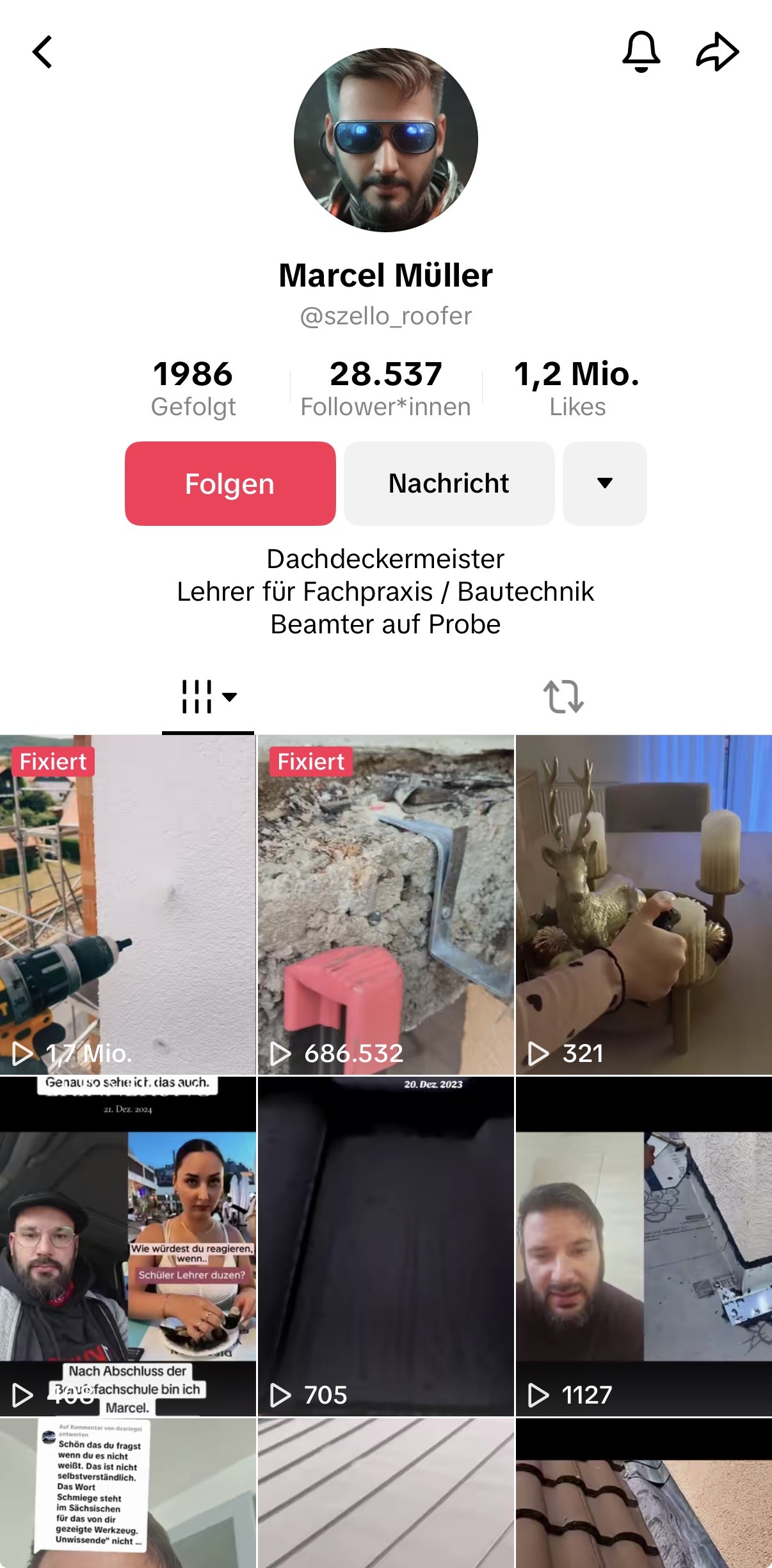Send a message via Nachricht
772x1568 pixels.
pos(449,484)
